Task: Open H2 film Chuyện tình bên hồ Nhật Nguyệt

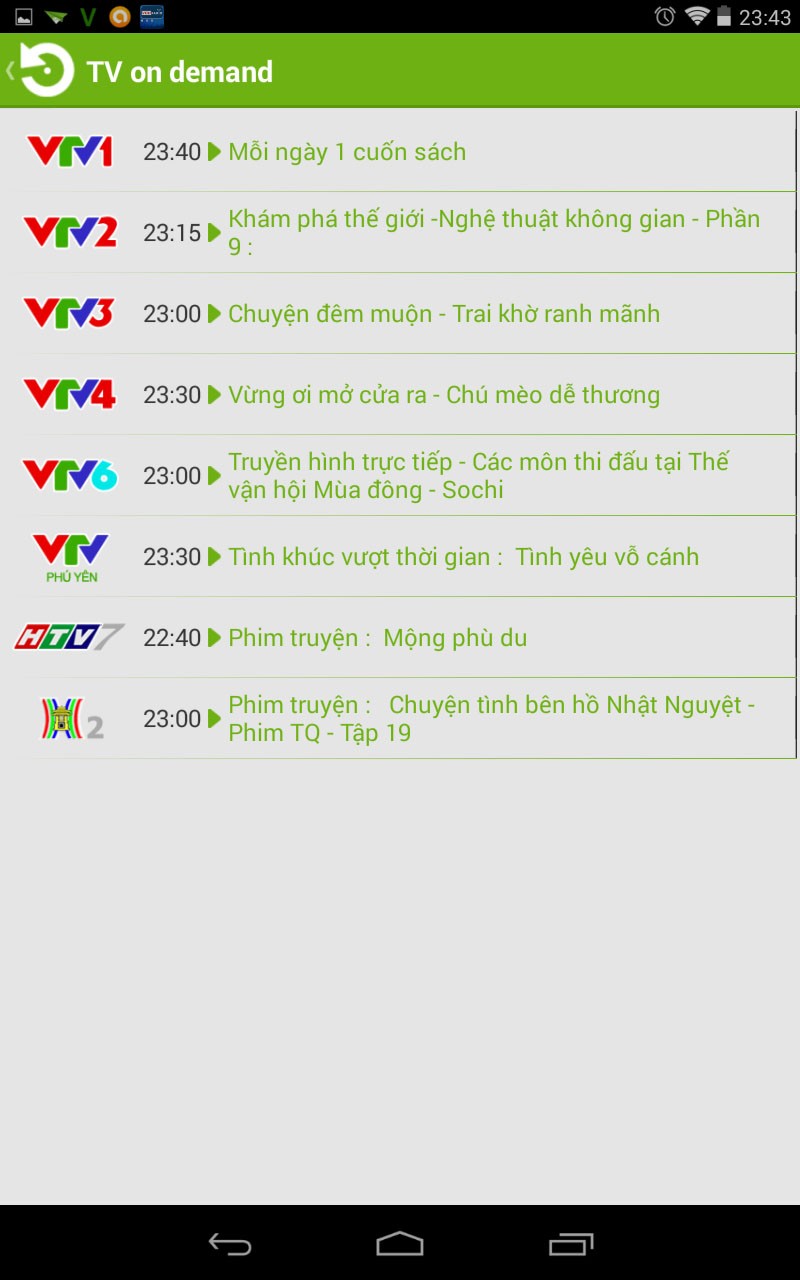Action: point(398,718)
